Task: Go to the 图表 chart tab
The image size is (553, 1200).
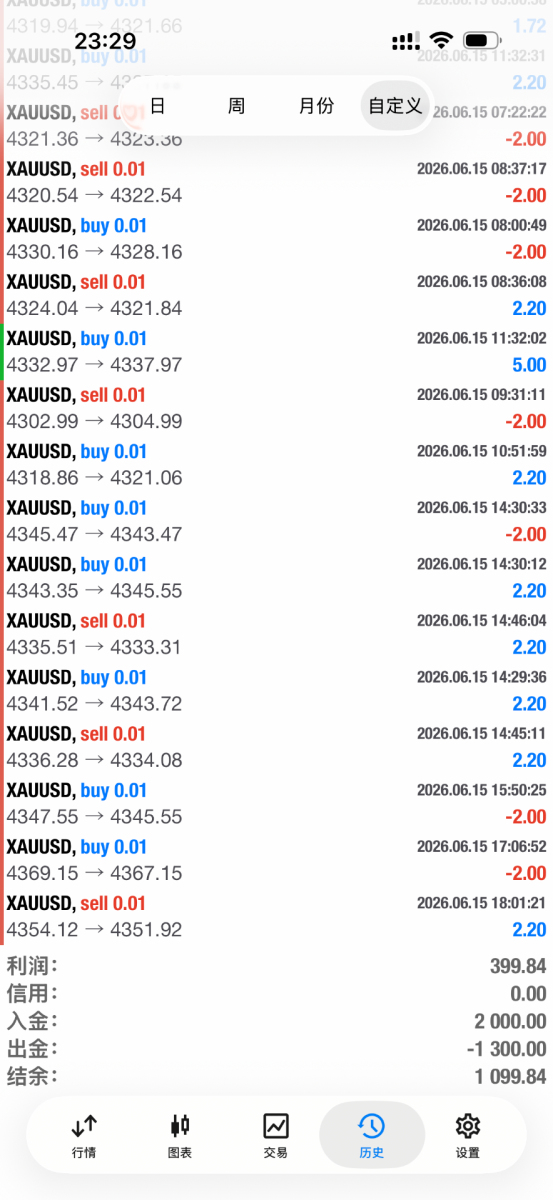Action: [180, 1136]
